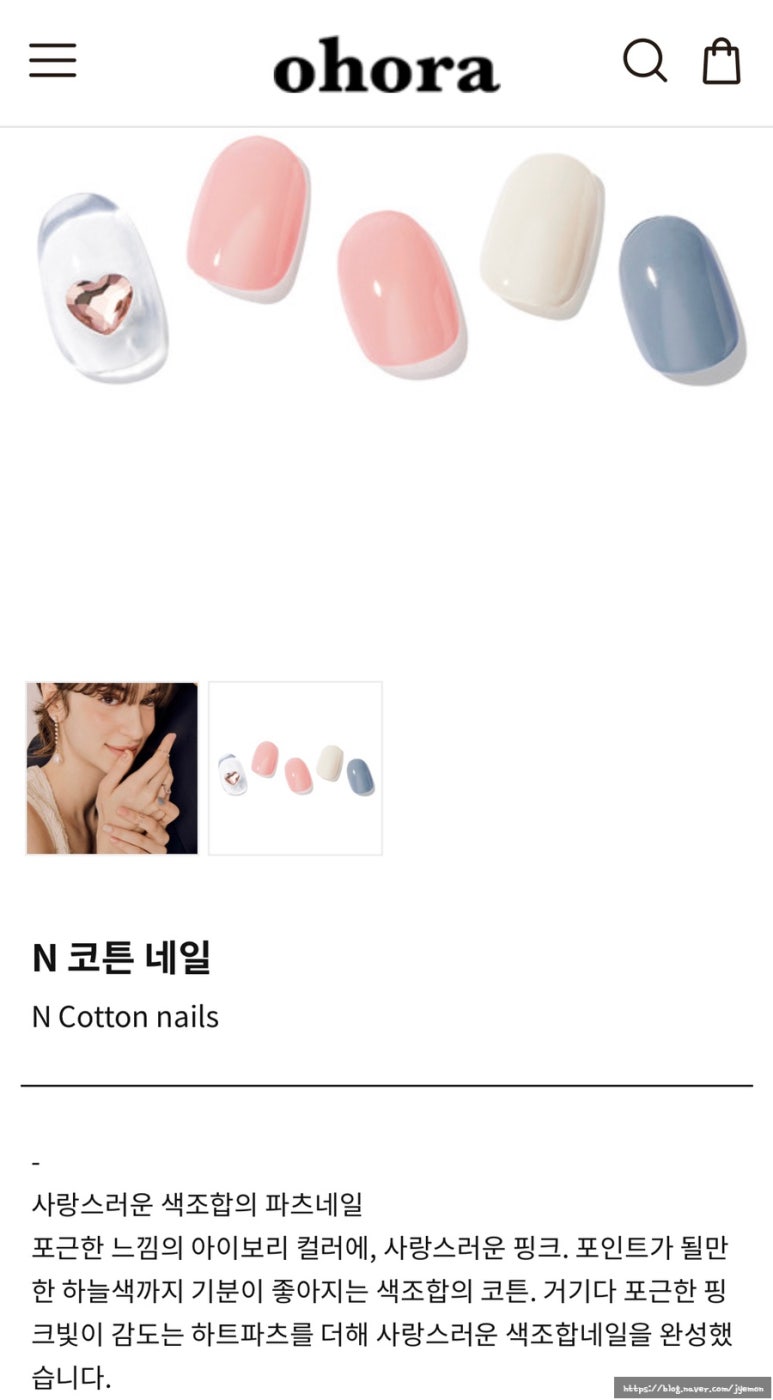The height and width of the screenshot is (1400, 773).
Task: Select the model photo thumbnail
Action: coord(112,768)
